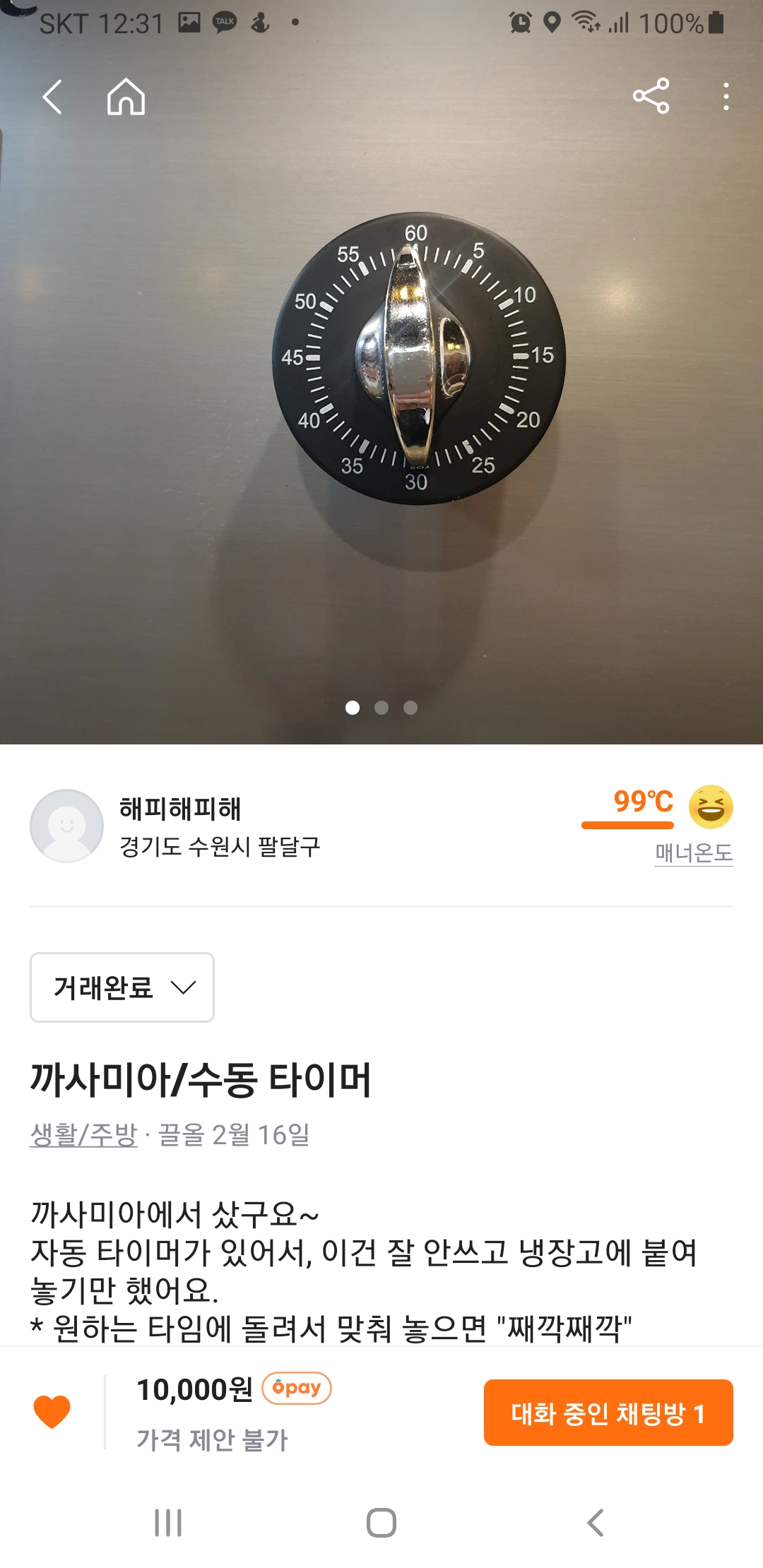Screen dimensions: 763x1568
Task: Go back using the top-left arrow
Action: tap(53, 97)
